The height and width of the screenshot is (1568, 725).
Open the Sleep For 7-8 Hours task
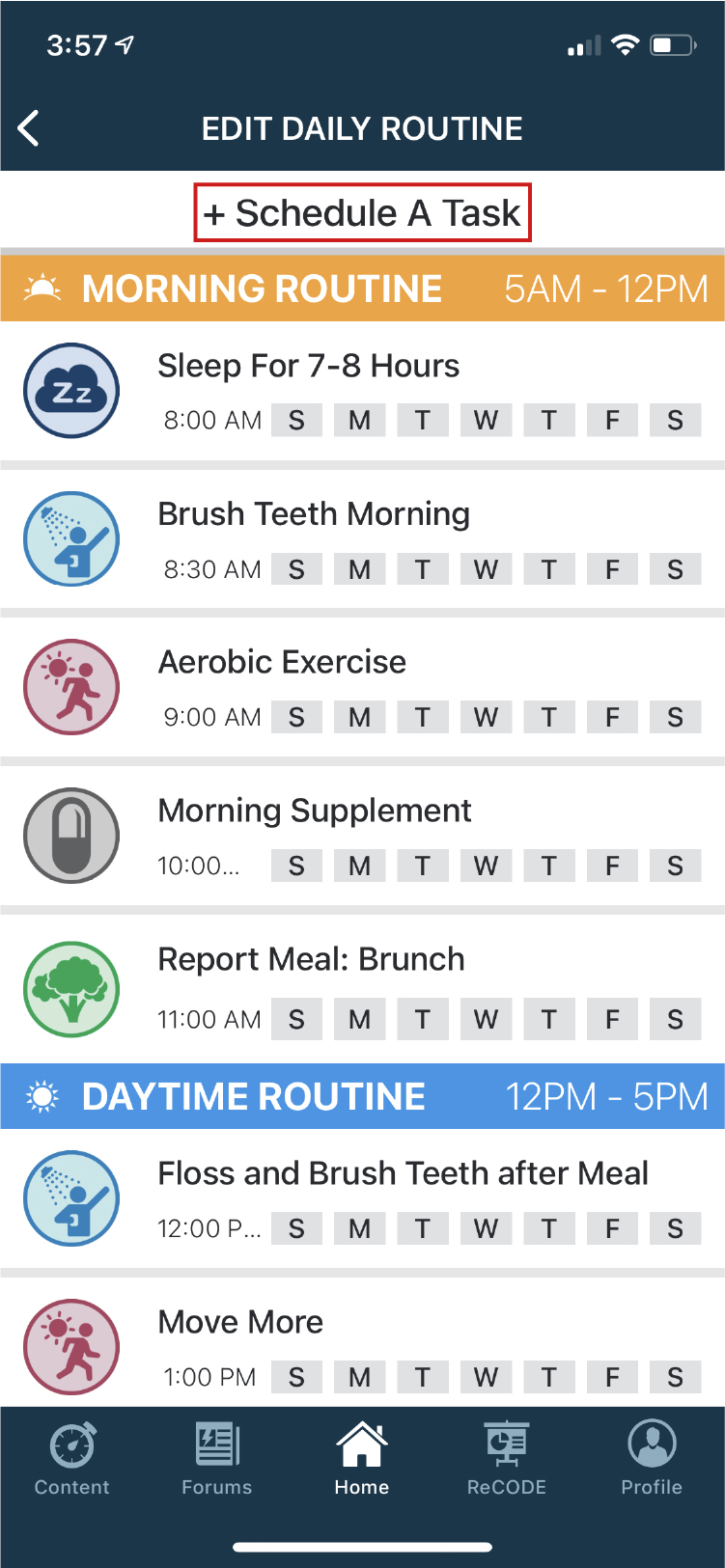pos(309,367)
